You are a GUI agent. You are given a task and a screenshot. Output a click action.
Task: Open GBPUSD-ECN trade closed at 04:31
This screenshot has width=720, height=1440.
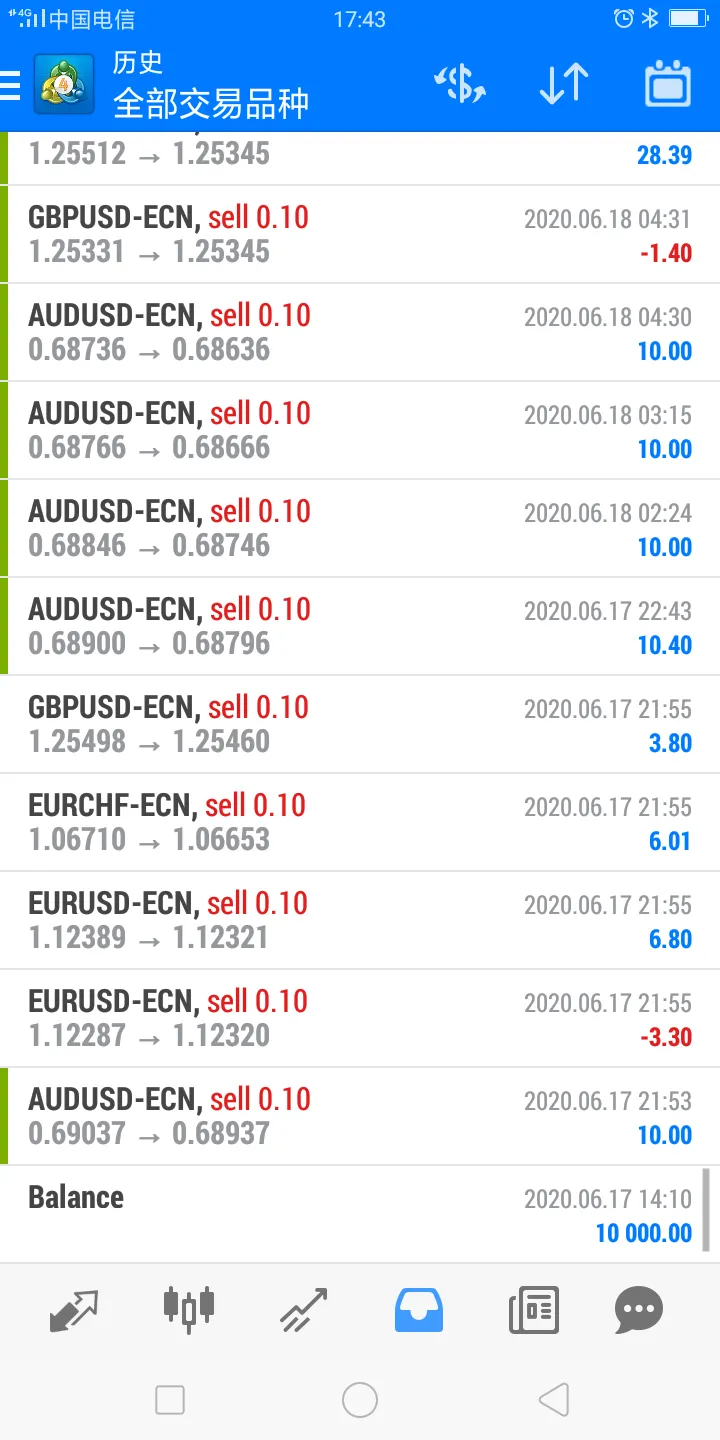pyautogui.click(x=360, y=235)
